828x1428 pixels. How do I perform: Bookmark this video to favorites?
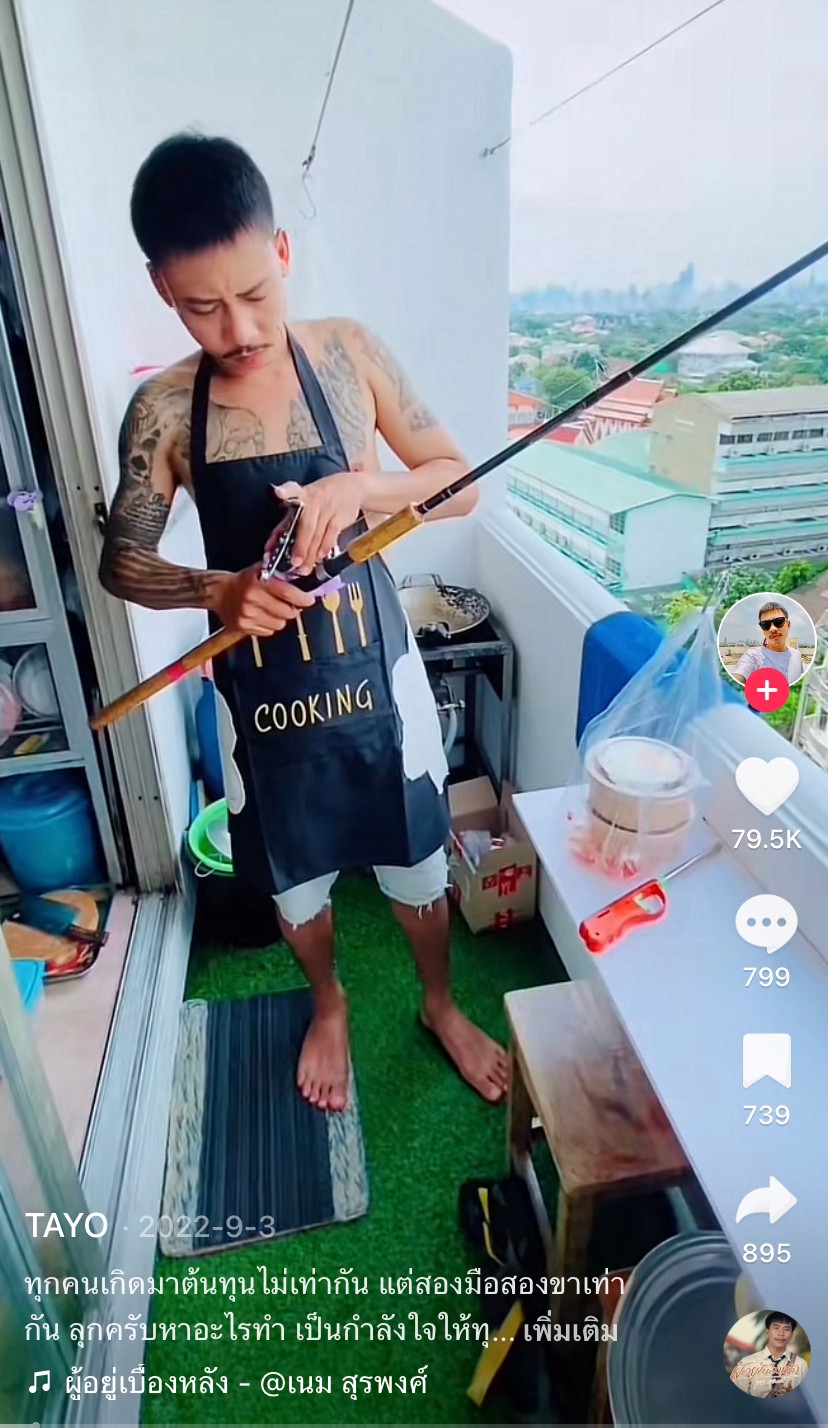point(767,1061)
